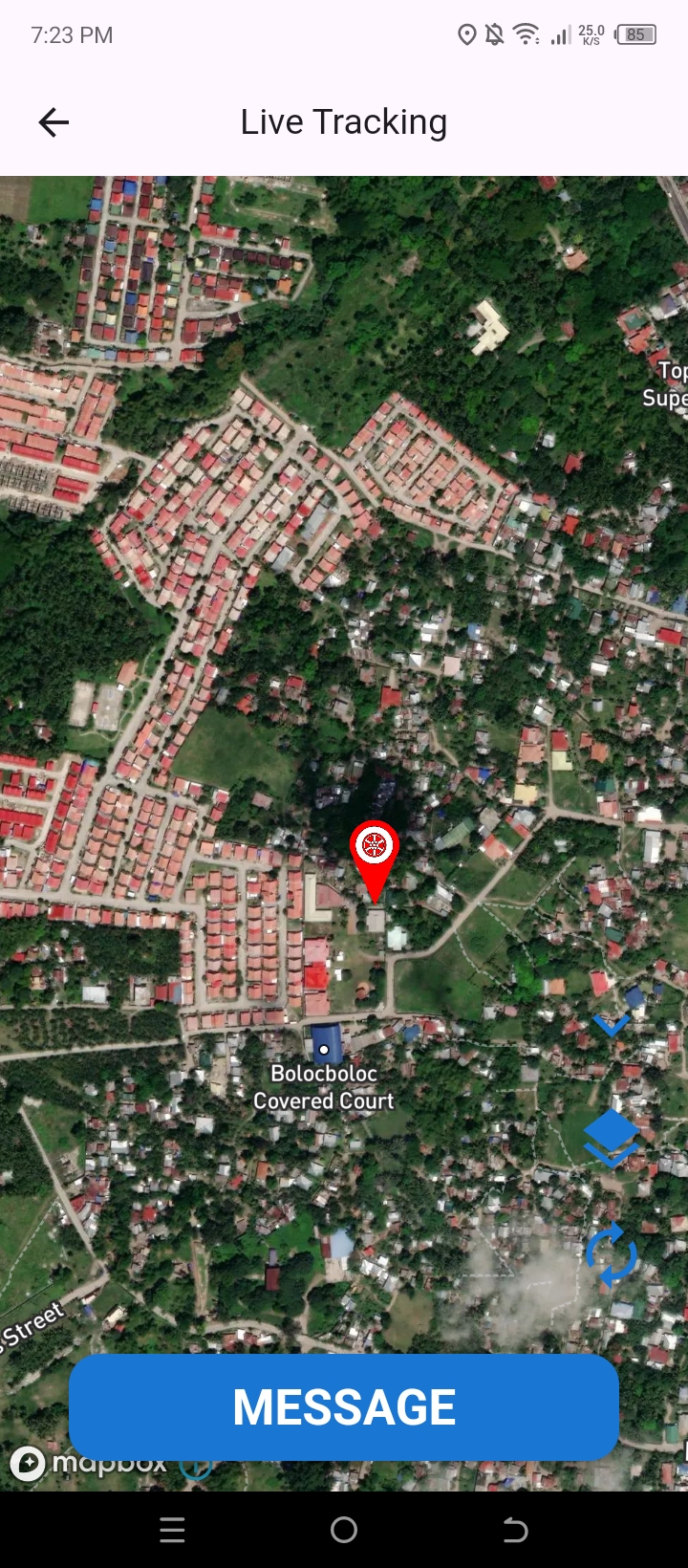688x1568 pixels.
Task: Open the map layers switcher
Action: (611, 1138)
